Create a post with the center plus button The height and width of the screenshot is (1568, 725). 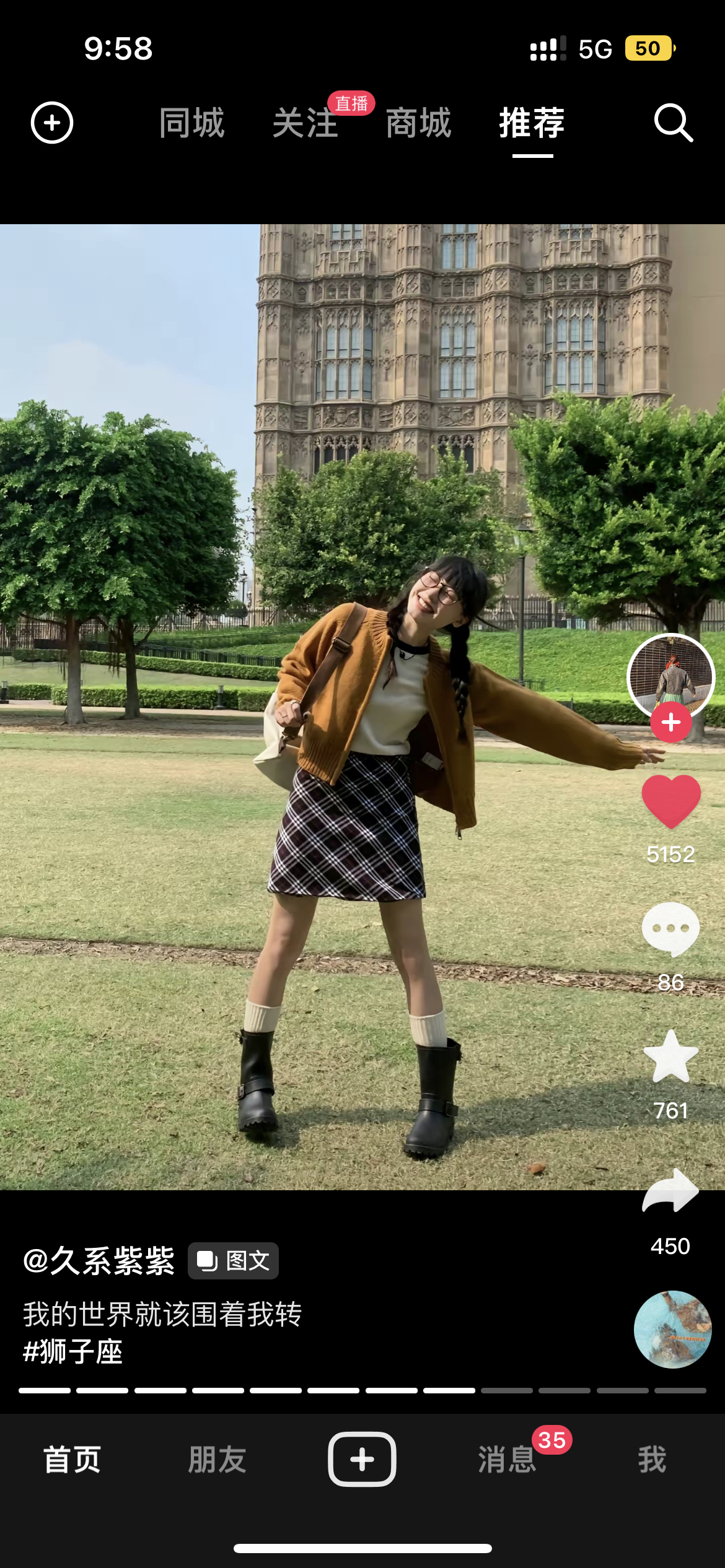tap(362, 1460)
